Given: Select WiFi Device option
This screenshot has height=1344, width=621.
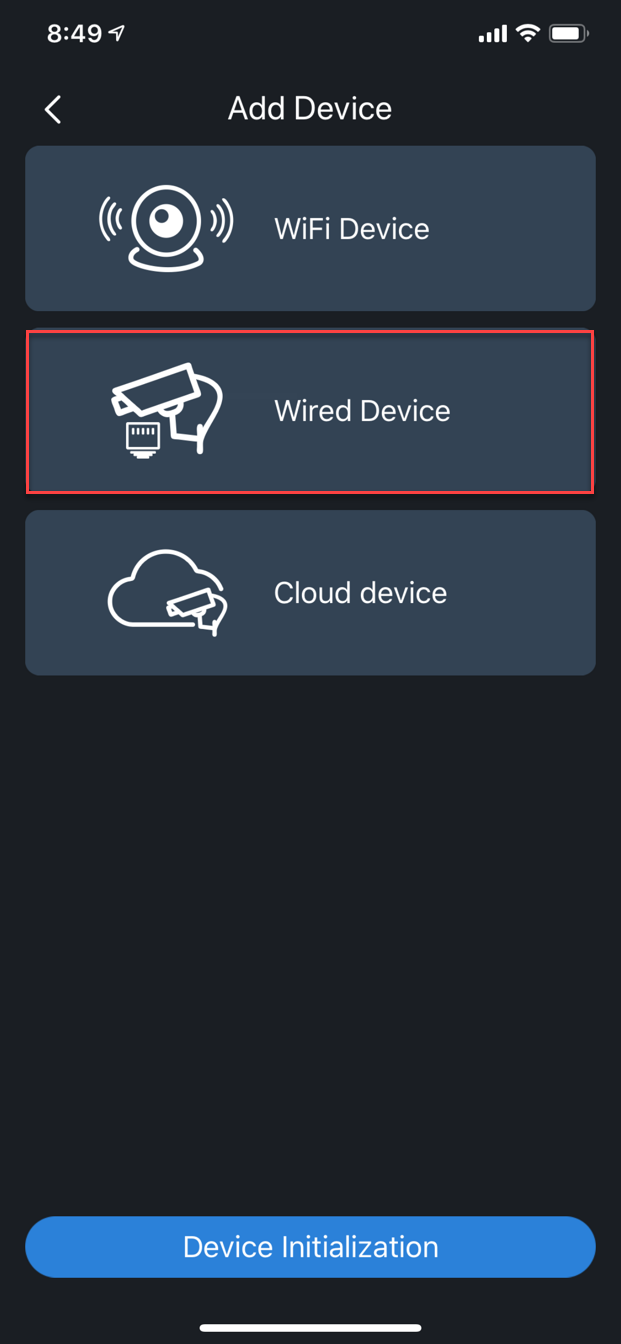Looking at the screenshot, I should point(310,228).
